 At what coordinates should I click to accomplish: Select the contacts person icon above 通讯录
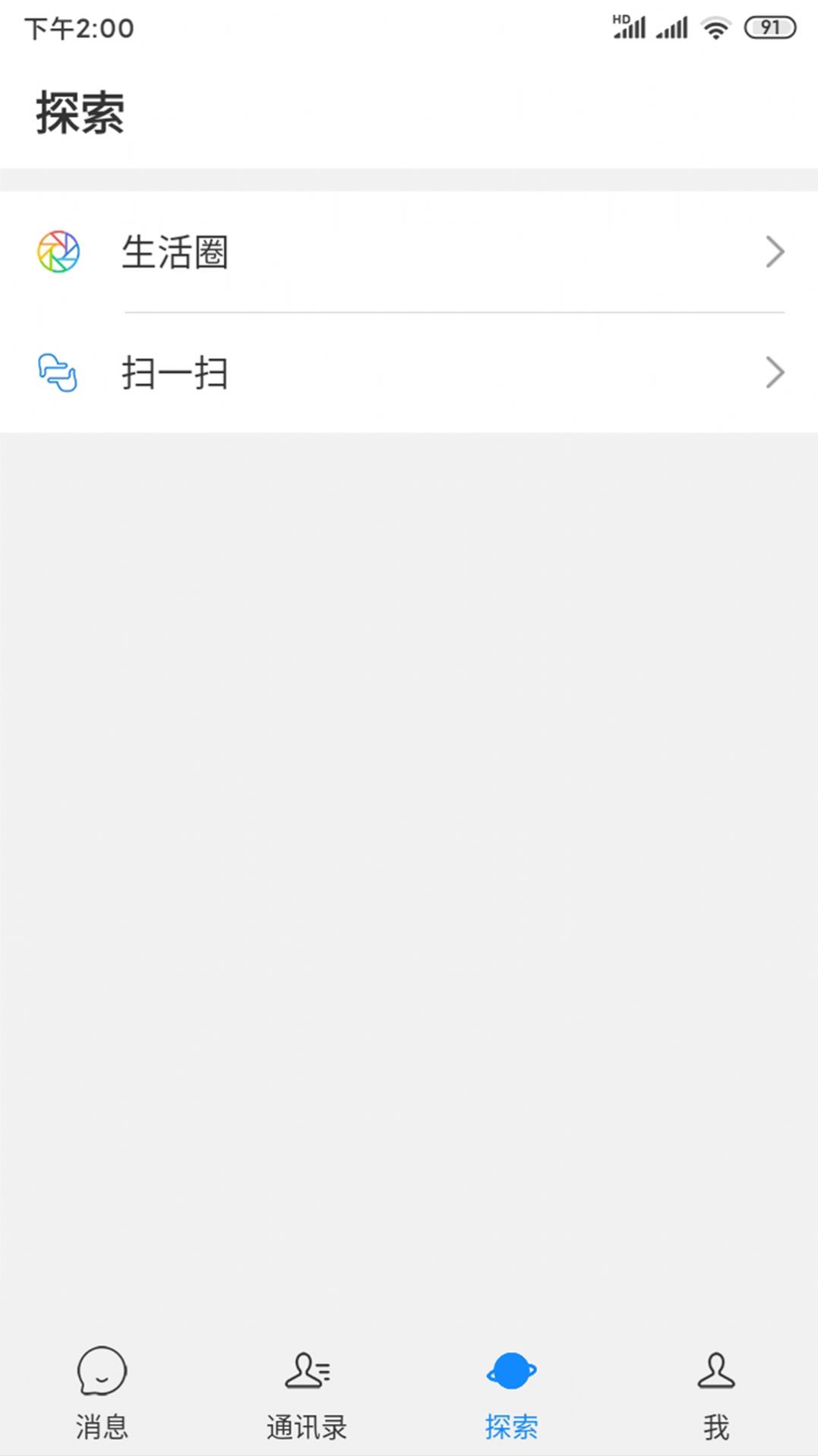tap(307, 1372)
